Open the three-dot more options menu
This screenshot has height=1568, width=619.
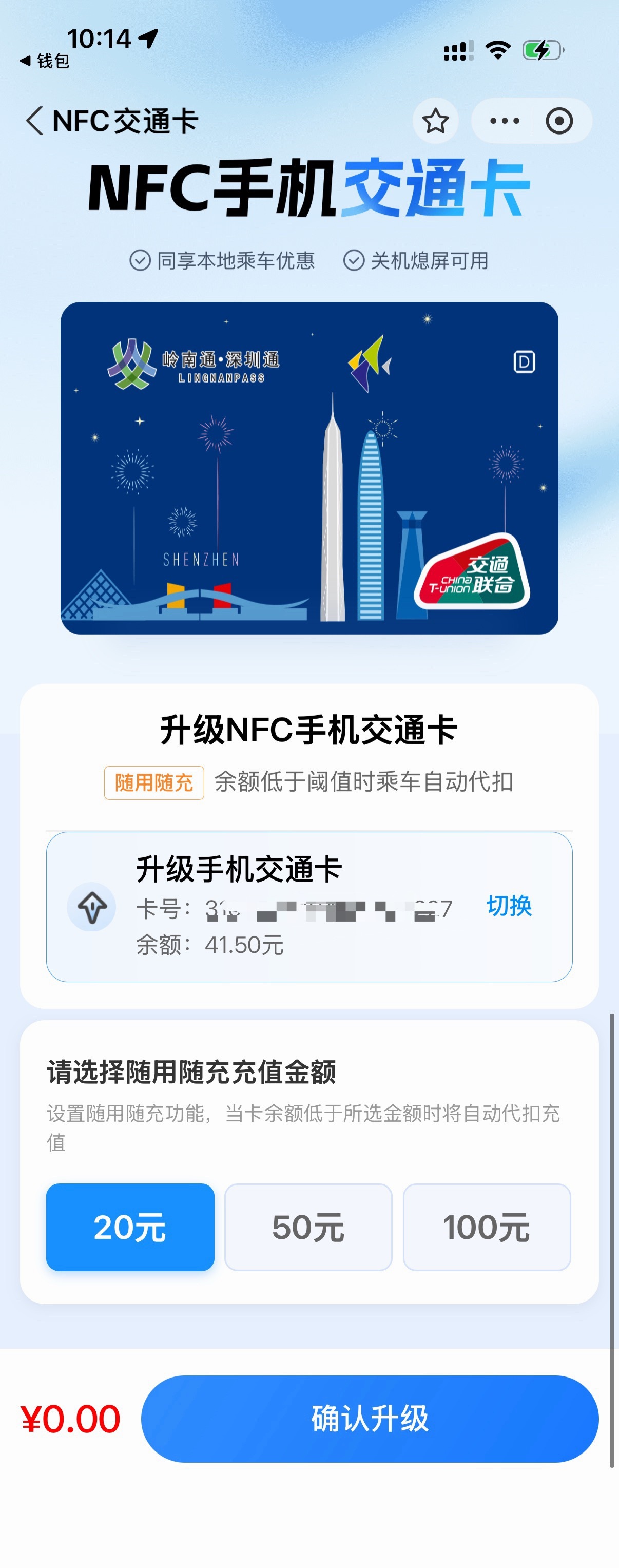[x=503, y=121]
